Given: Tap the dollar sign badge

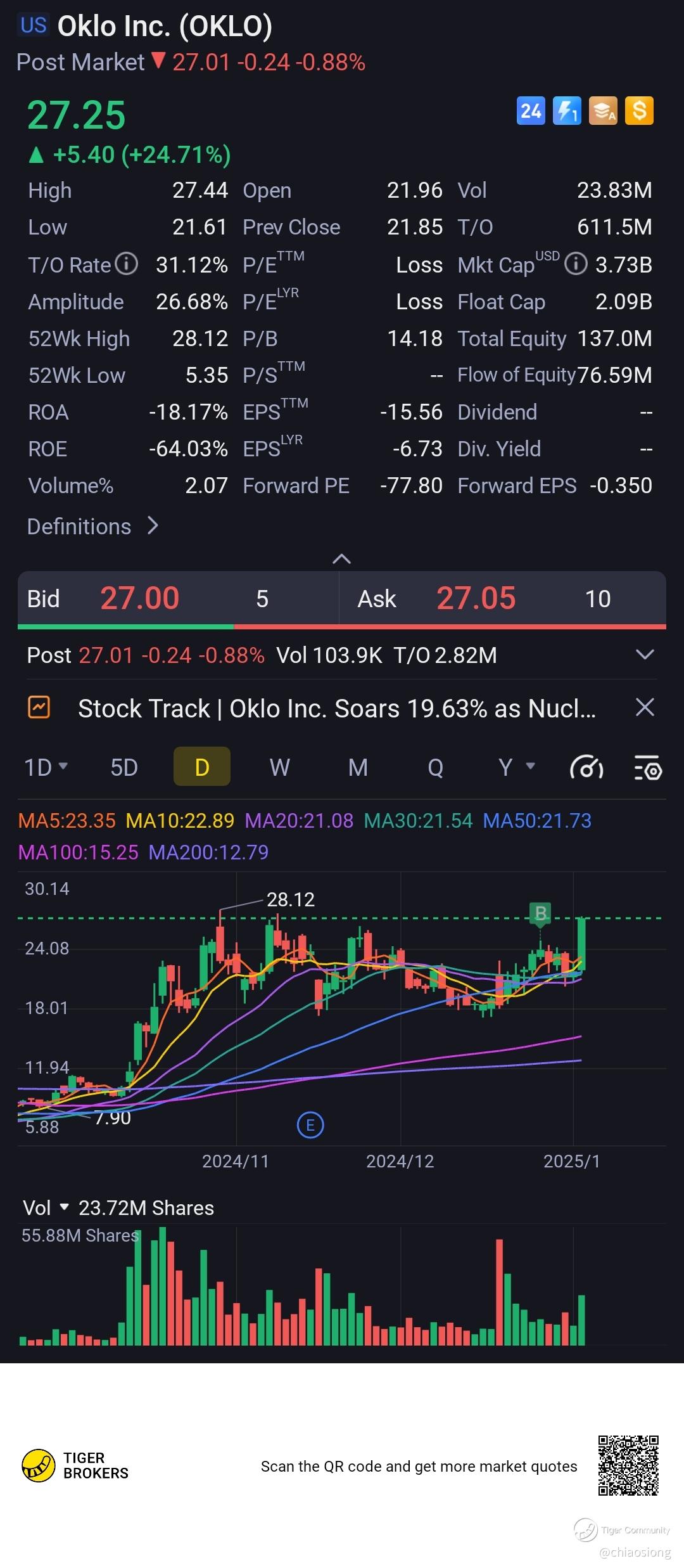Looking at the screenshot, I should click(639, 112).
